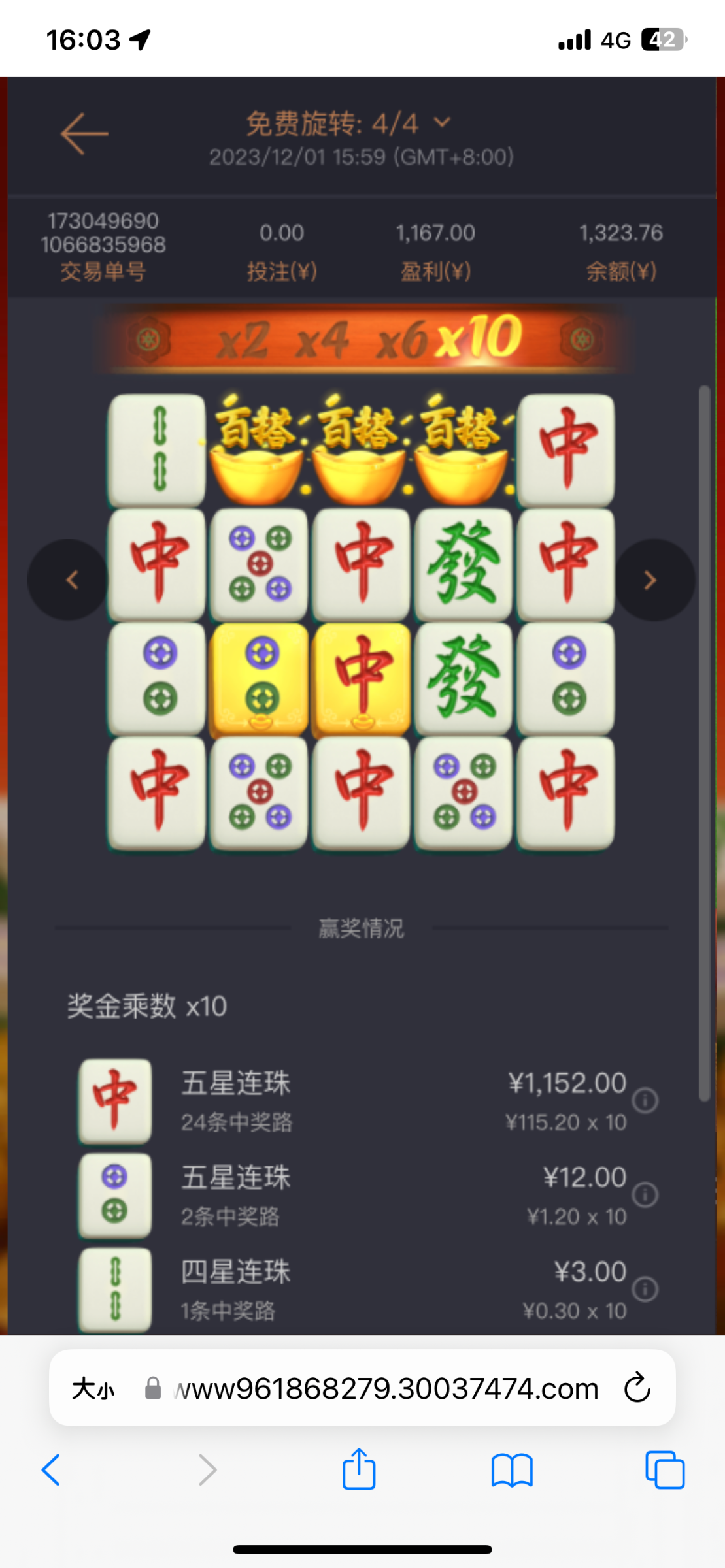Tap the Safari address bar URL

(386, 1388)
